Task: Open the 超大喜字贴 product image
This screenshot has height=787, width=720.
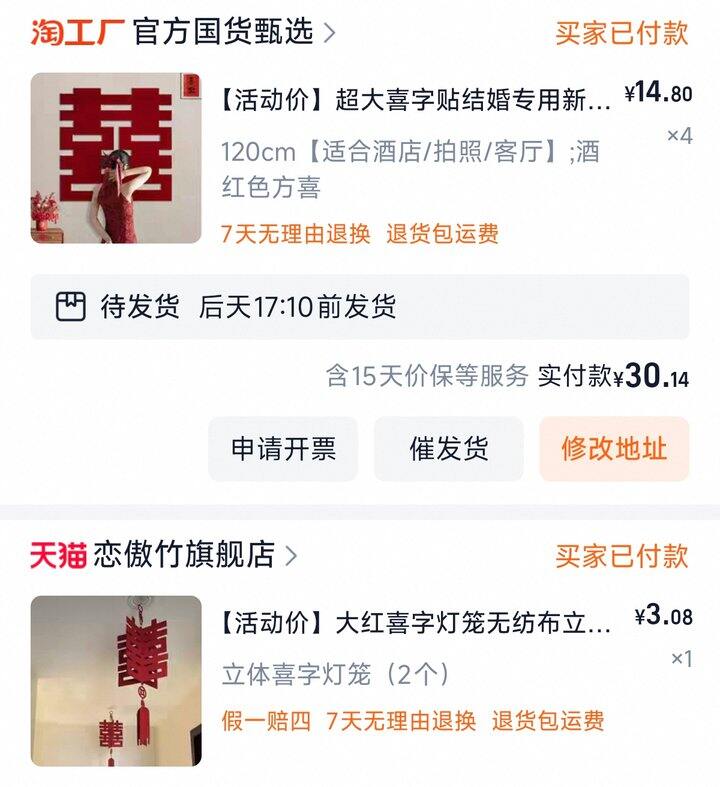Action: [115, 158]
